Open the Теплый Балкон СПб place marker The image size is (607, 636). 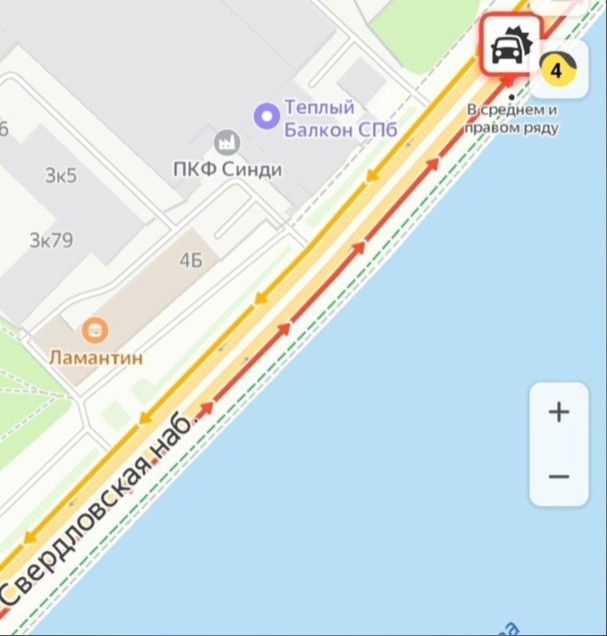(x=266, y=117)
